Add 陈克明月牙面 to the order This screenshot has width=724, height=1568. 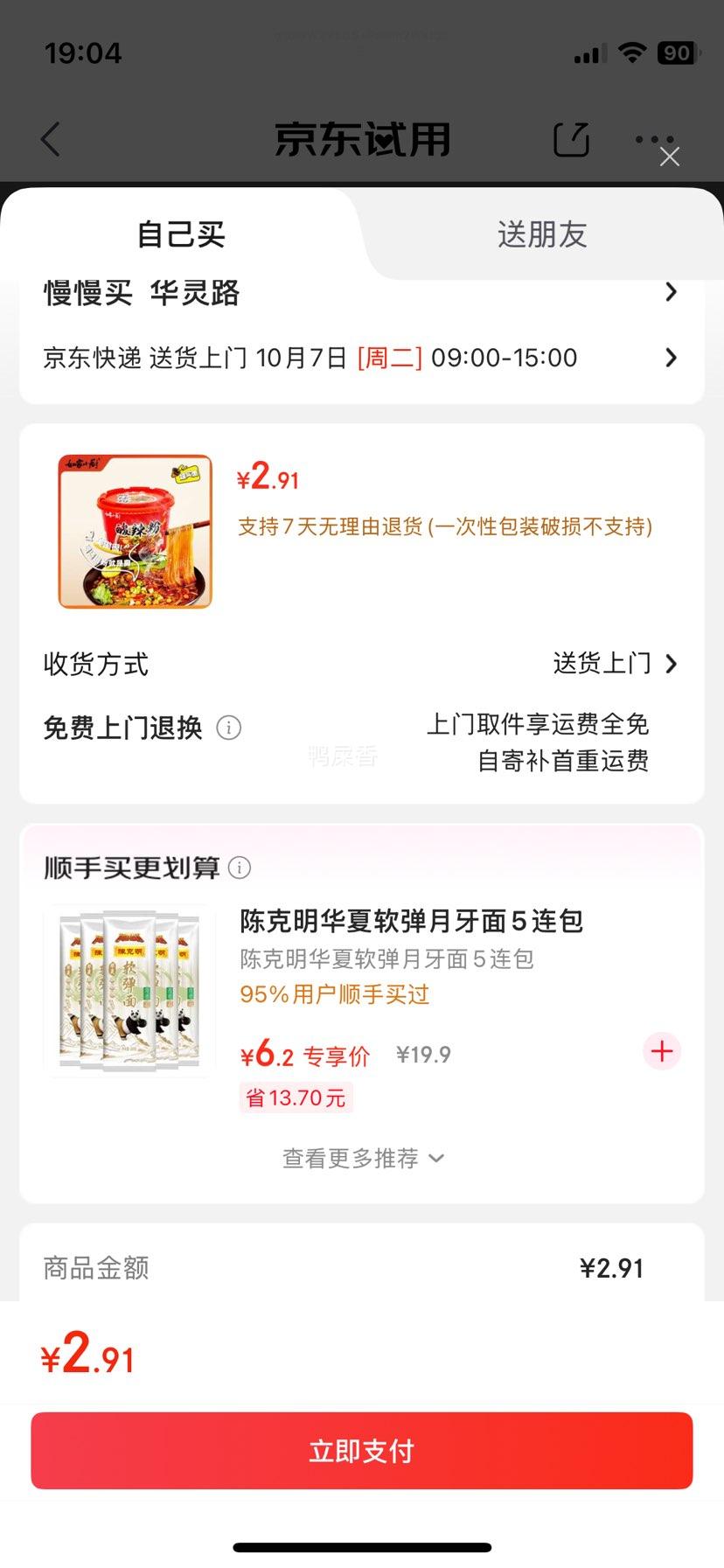pos(662,1051)
